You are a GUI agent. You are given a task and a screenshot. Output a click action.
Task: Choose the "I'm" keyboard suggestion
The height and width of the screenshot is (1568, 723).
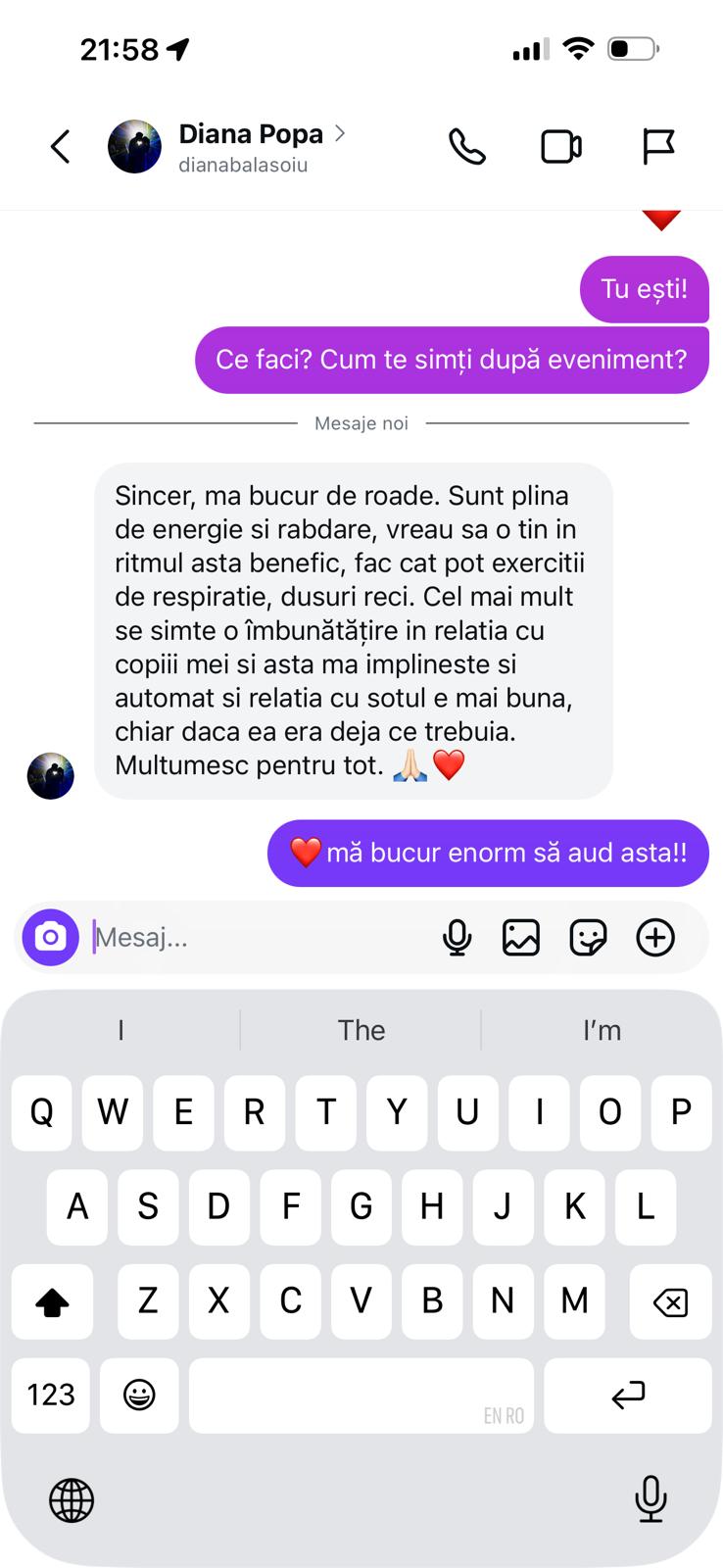click(602, 1030)
